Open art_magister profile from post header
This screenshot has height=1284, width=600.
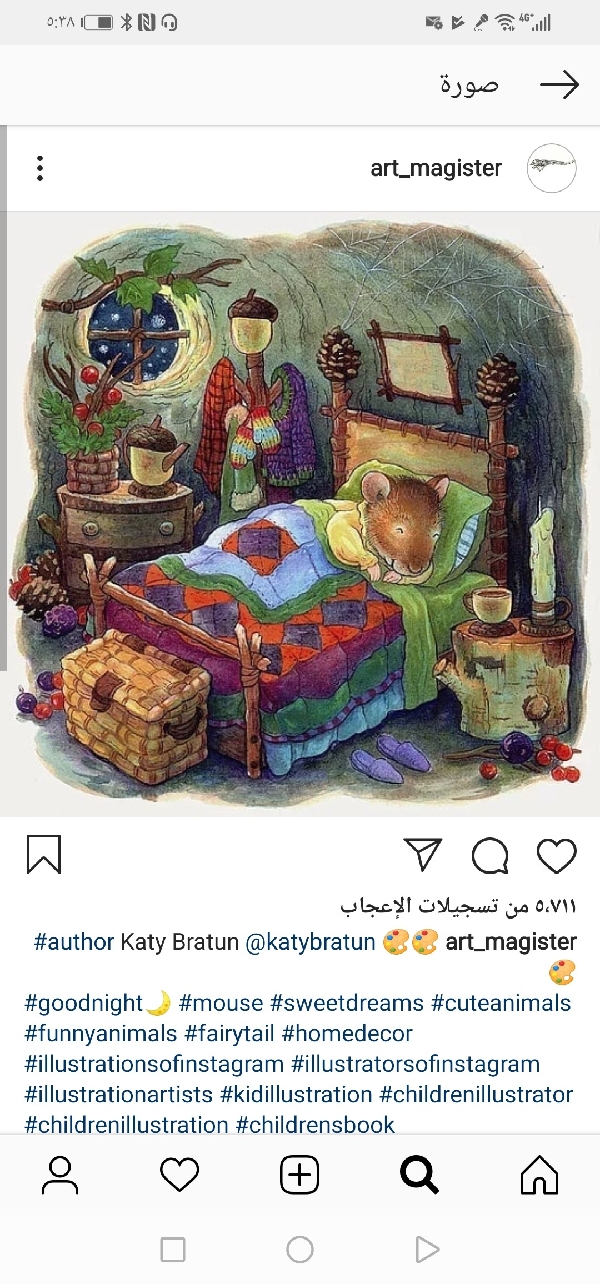(x=436, y=168)
